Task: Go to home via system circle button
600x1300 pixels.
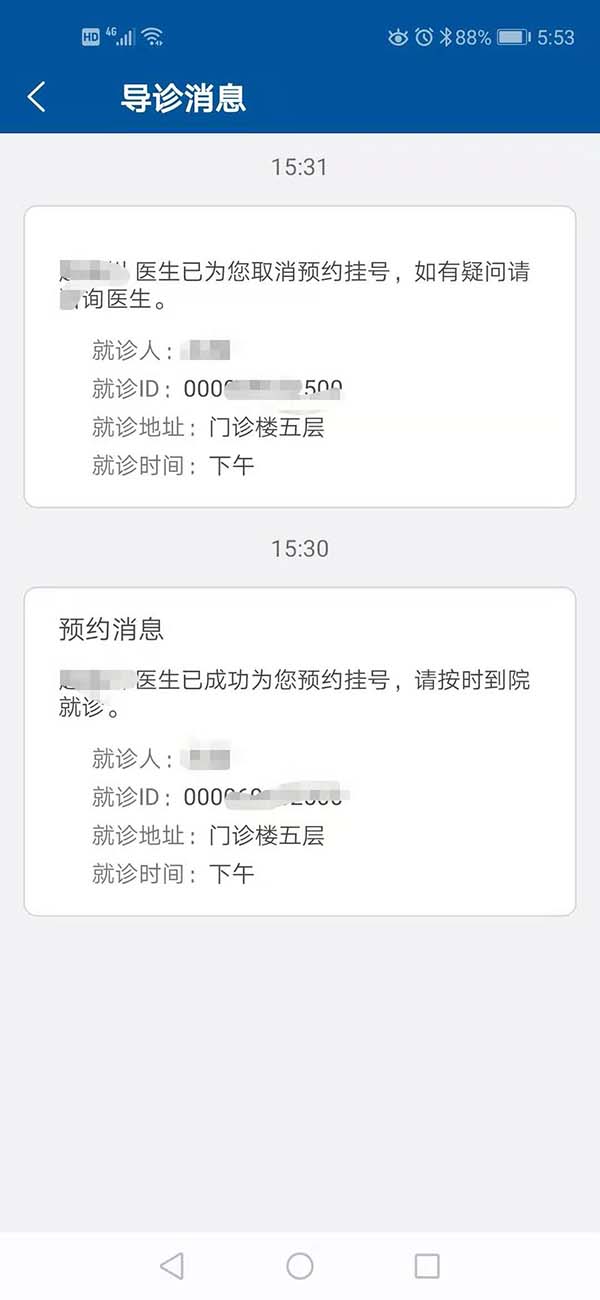Action: (x=300, y=1266)
